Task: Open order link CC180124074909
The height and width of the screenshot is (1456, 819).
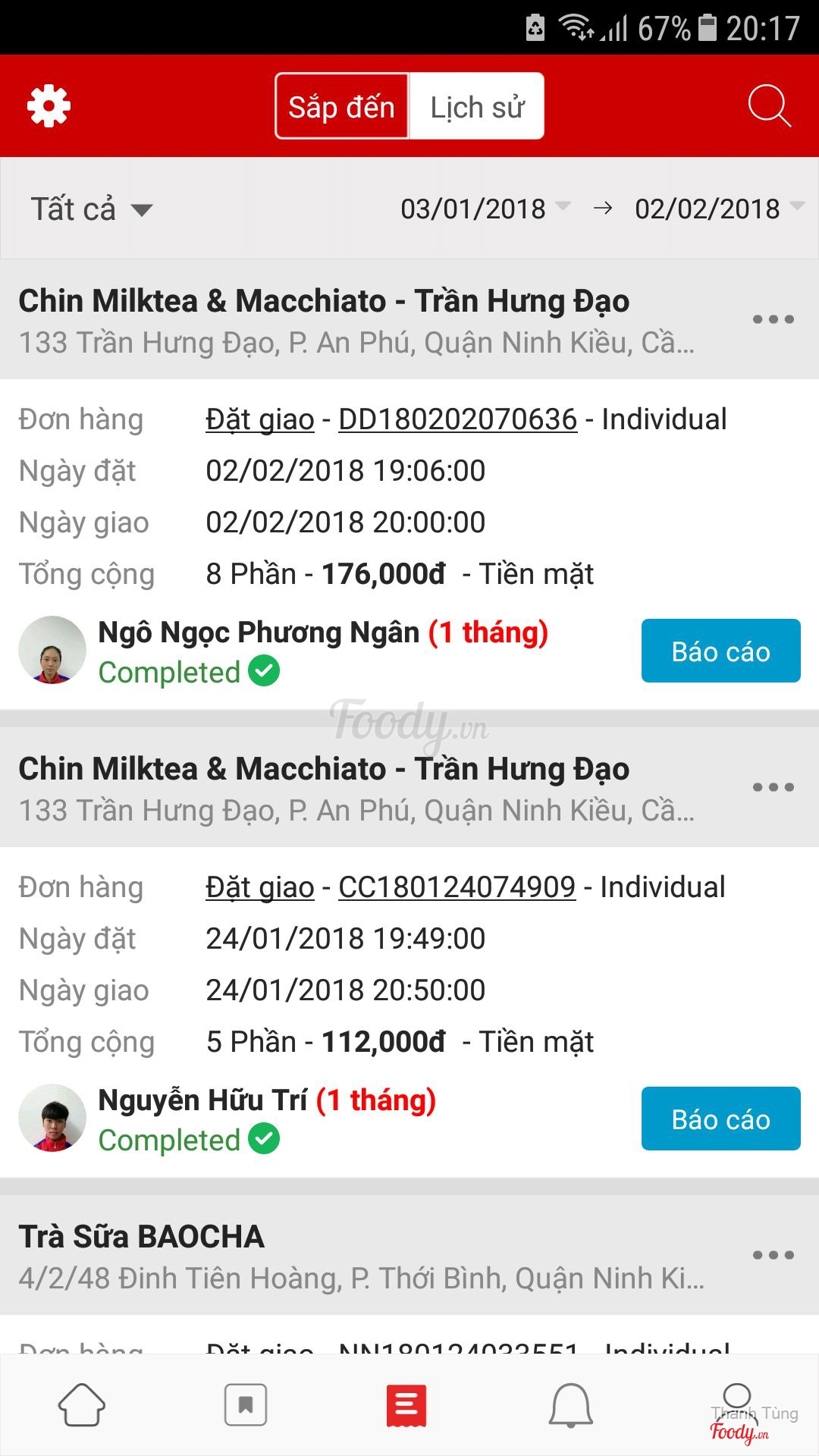Action: [x=457, y=887]
